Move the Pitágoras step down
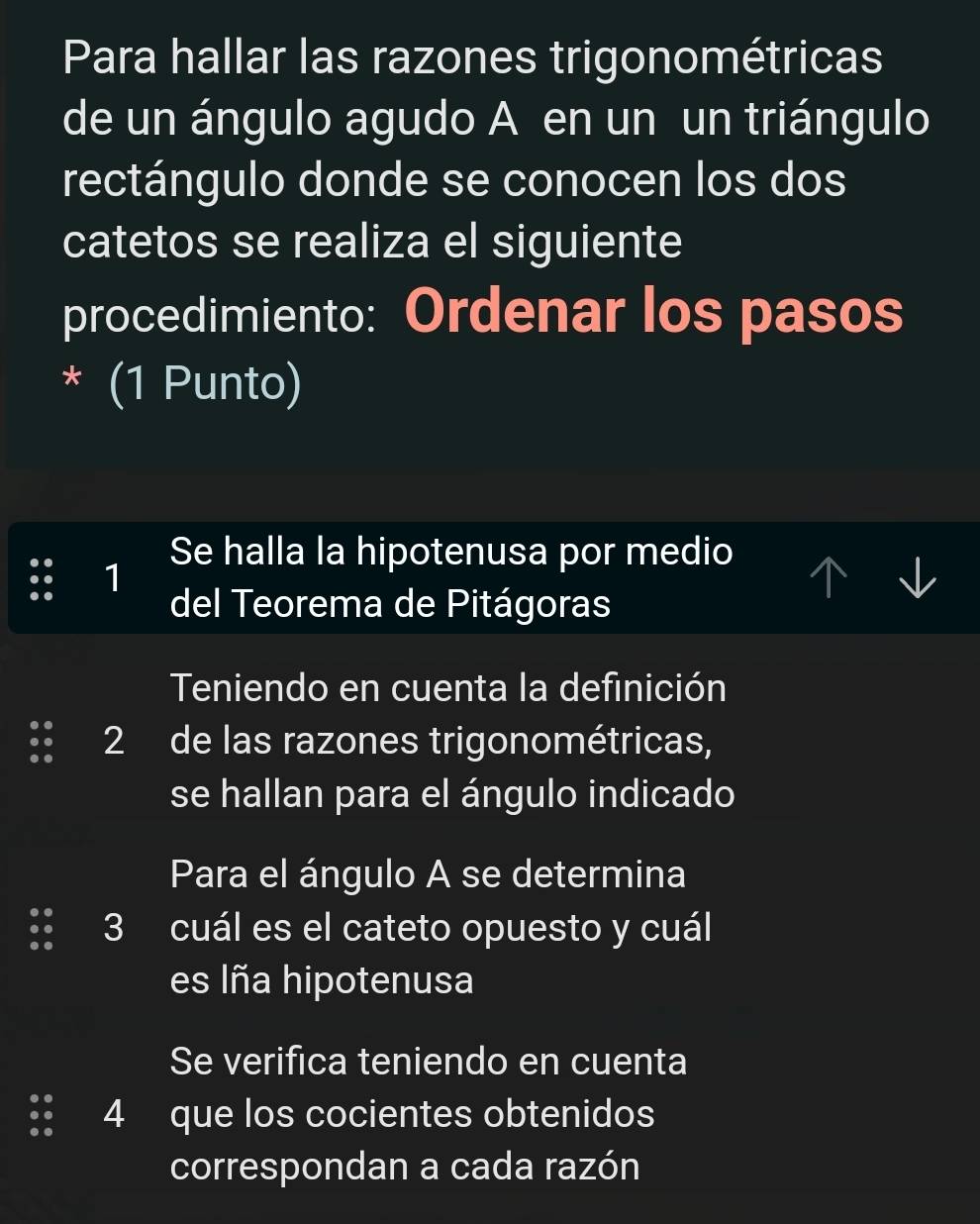Viewport: 980px width, 1224px height. 917,577
